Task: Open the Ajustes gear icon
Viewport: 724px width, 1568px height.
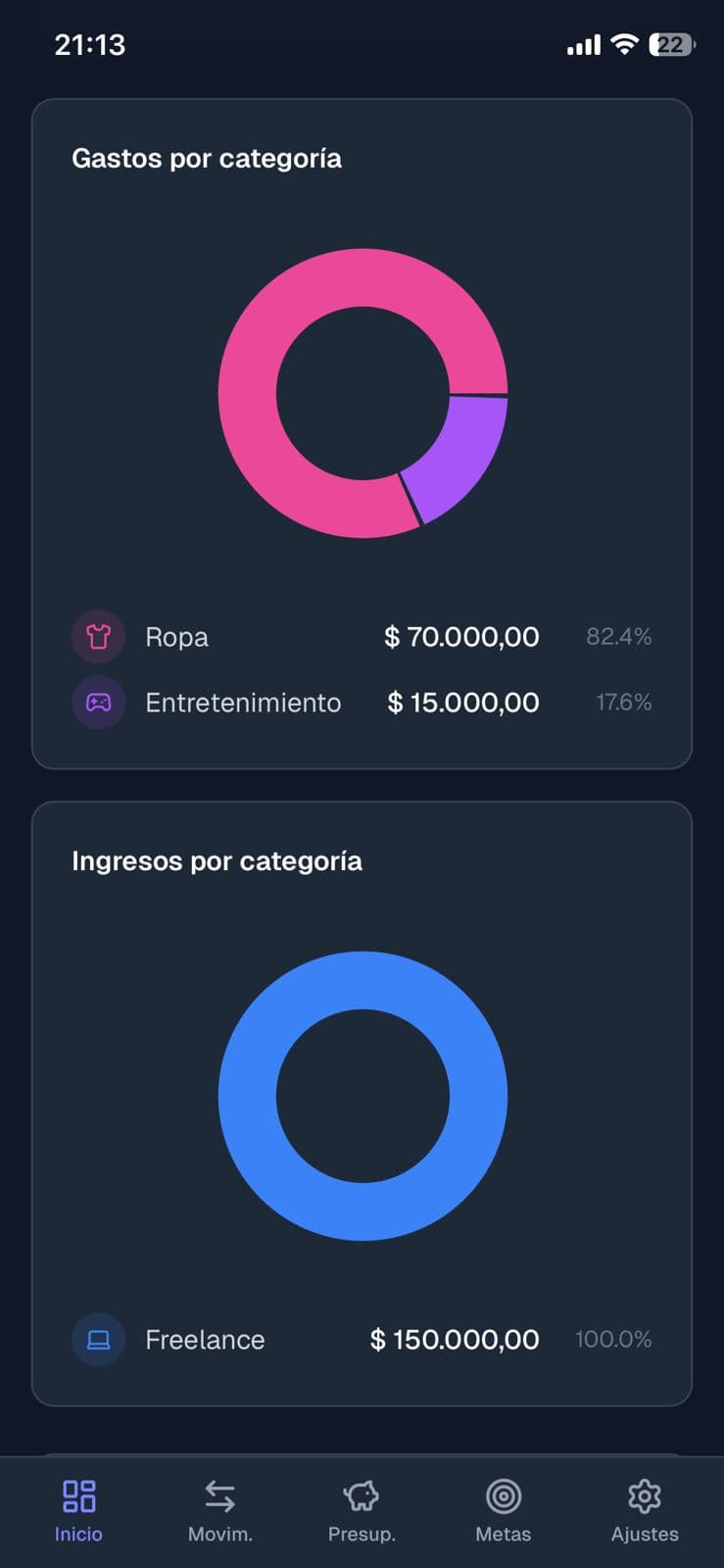Action: pyautogui.click(x=643, y=1494)
